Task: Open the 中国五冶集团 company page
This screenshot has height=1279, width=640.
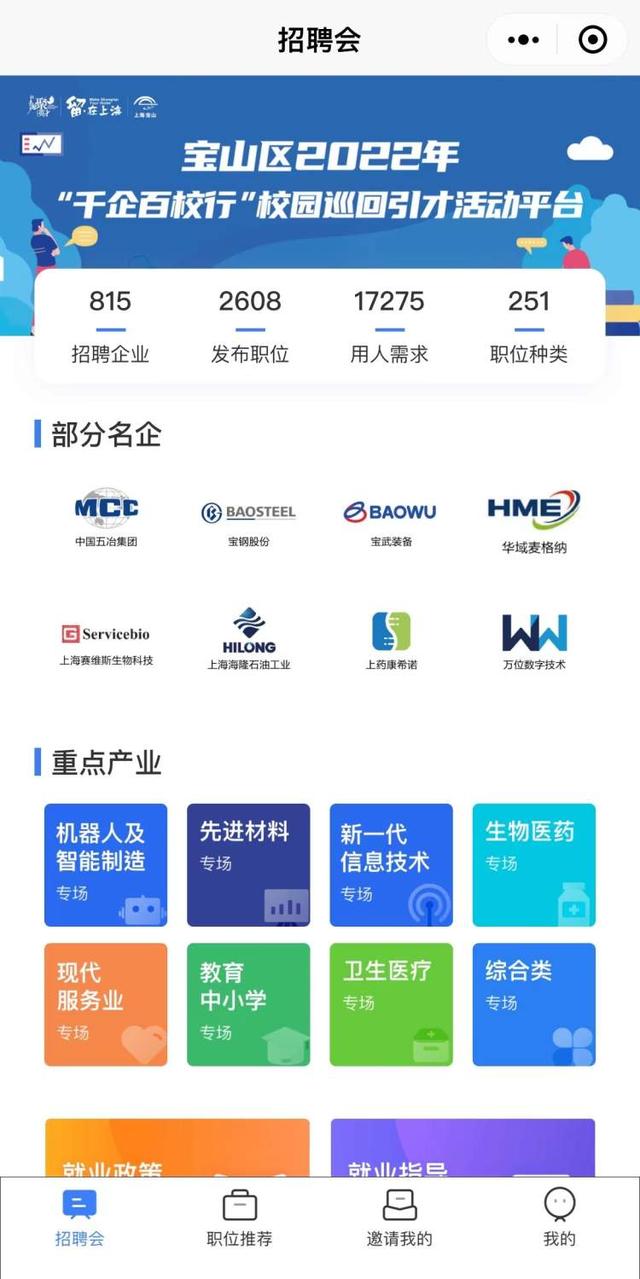Action: click(x=106, y=517)
